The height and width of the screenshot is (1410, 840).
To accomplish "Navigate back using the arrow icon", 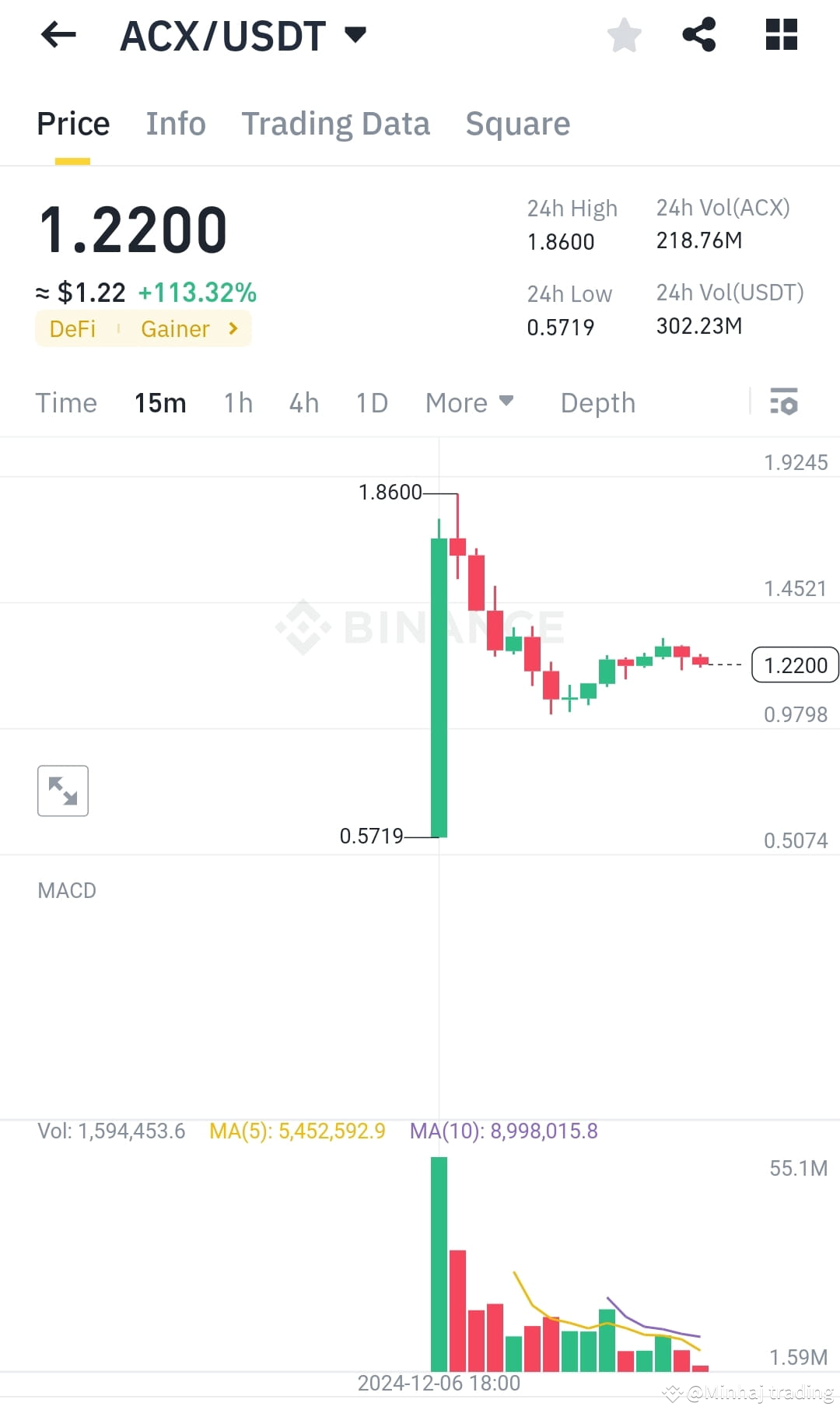I will coord(58,35).
